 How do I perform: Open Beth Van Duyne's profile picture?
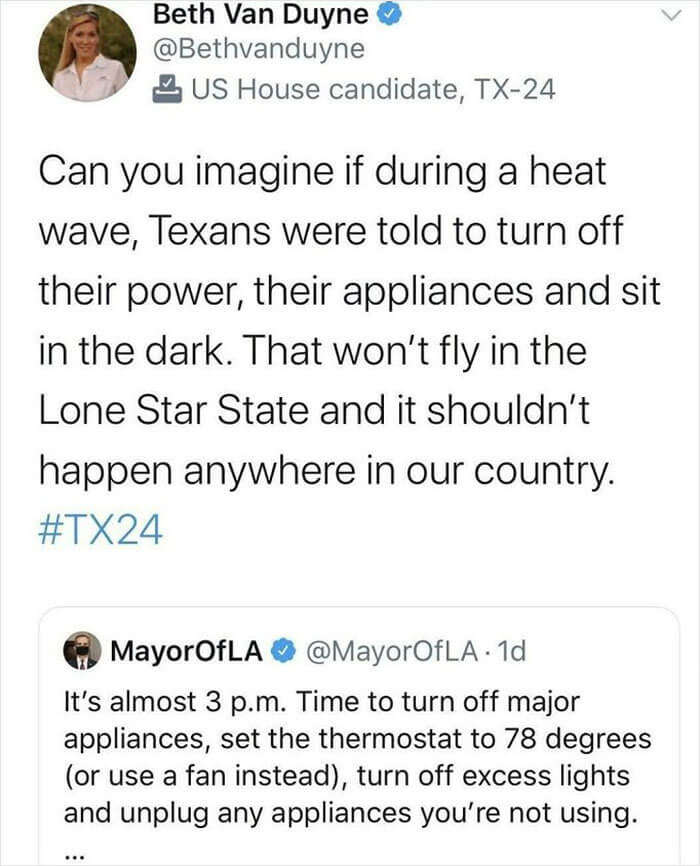(x=88, y=53)
